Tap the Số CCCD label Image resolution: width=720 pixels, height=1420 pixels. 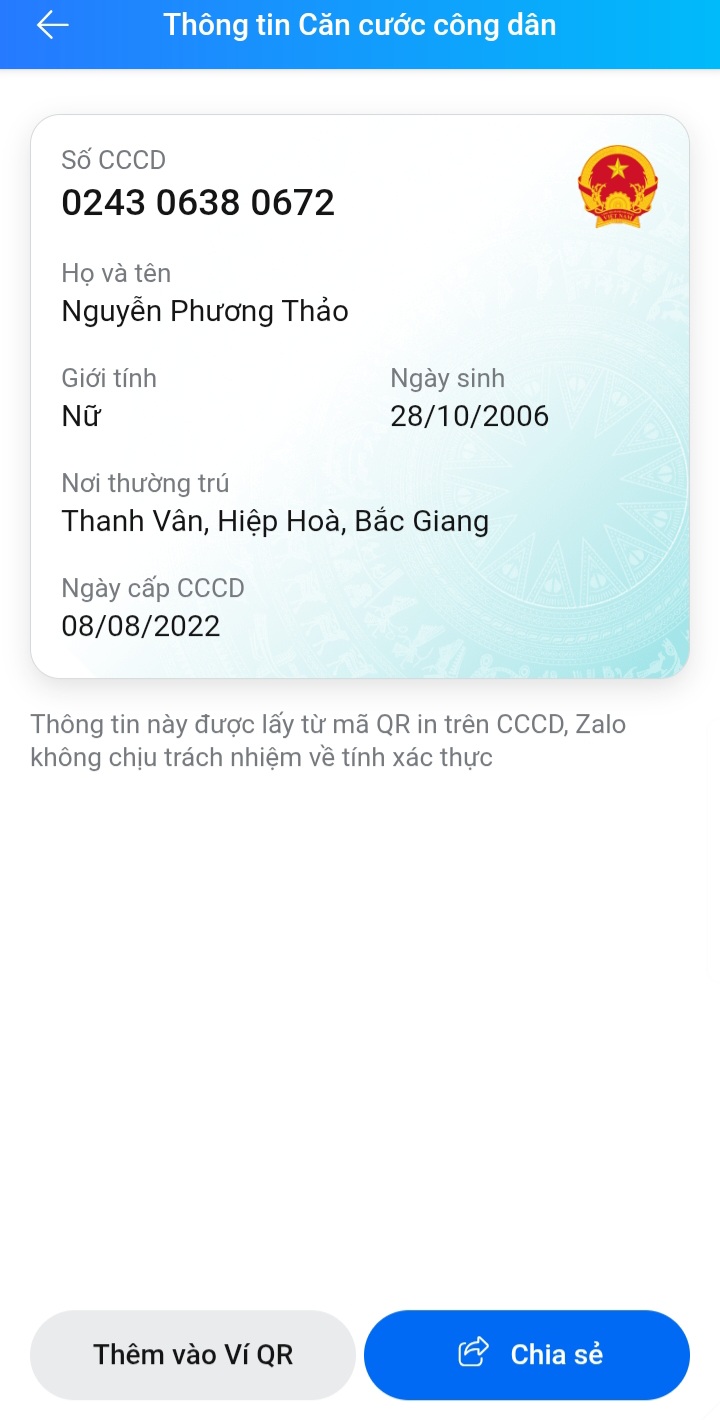[x=113, y=160]
